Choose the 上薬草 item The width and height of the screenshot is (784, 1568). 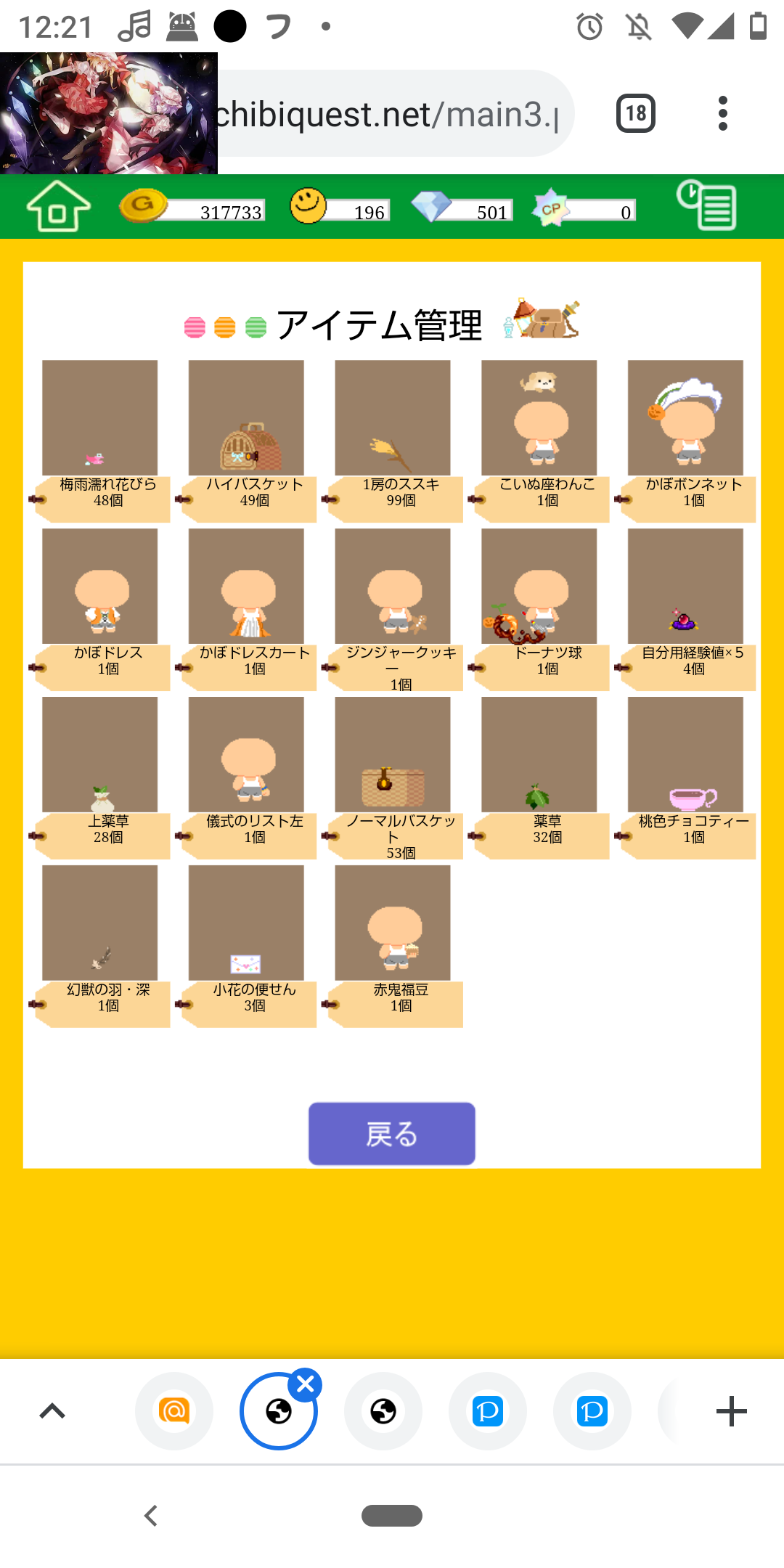pyautogui.click(x=100, y=755)
